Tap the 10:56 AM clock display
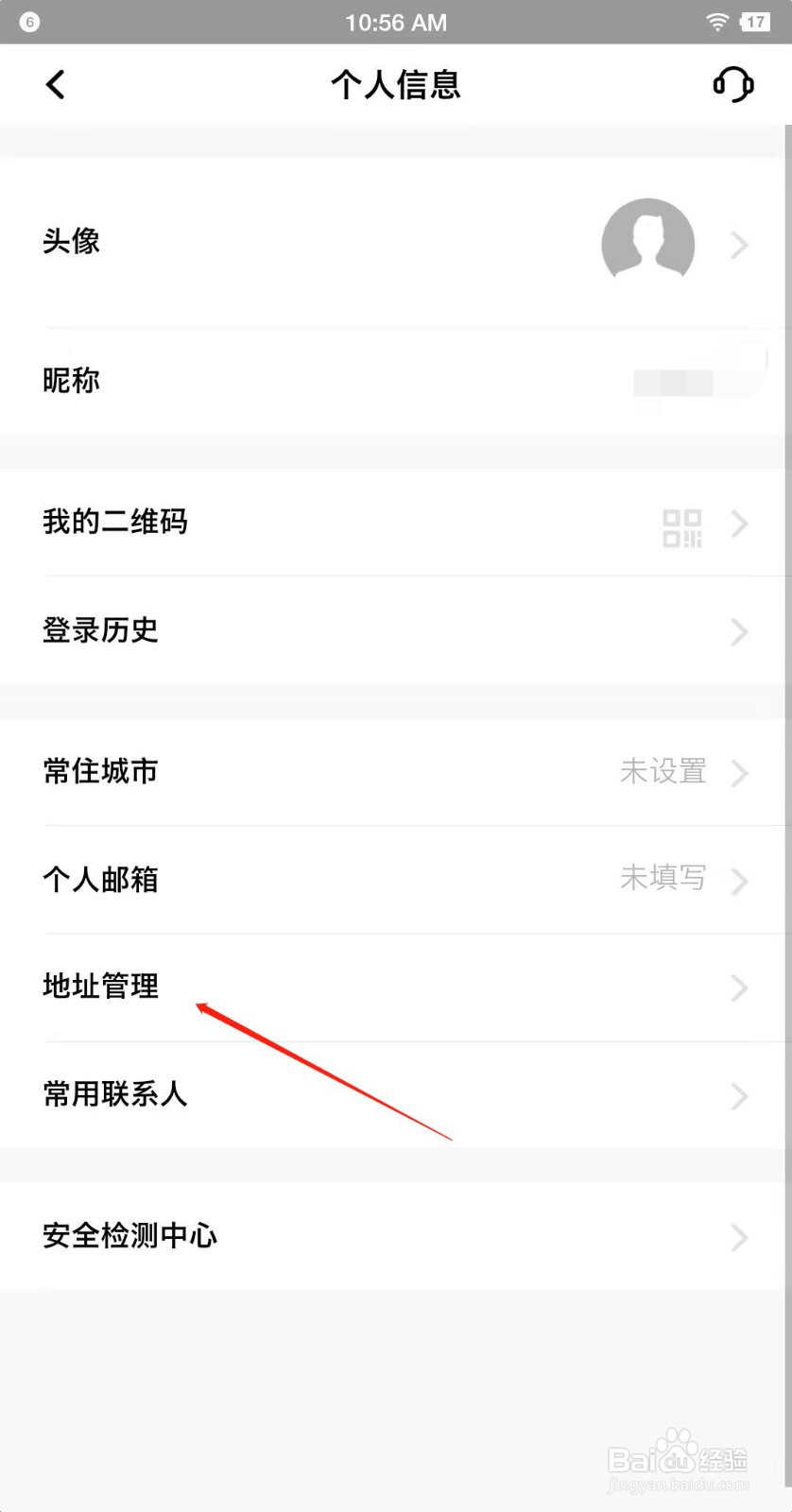This screenshot has height=1512, width=792. coord(396,22)
